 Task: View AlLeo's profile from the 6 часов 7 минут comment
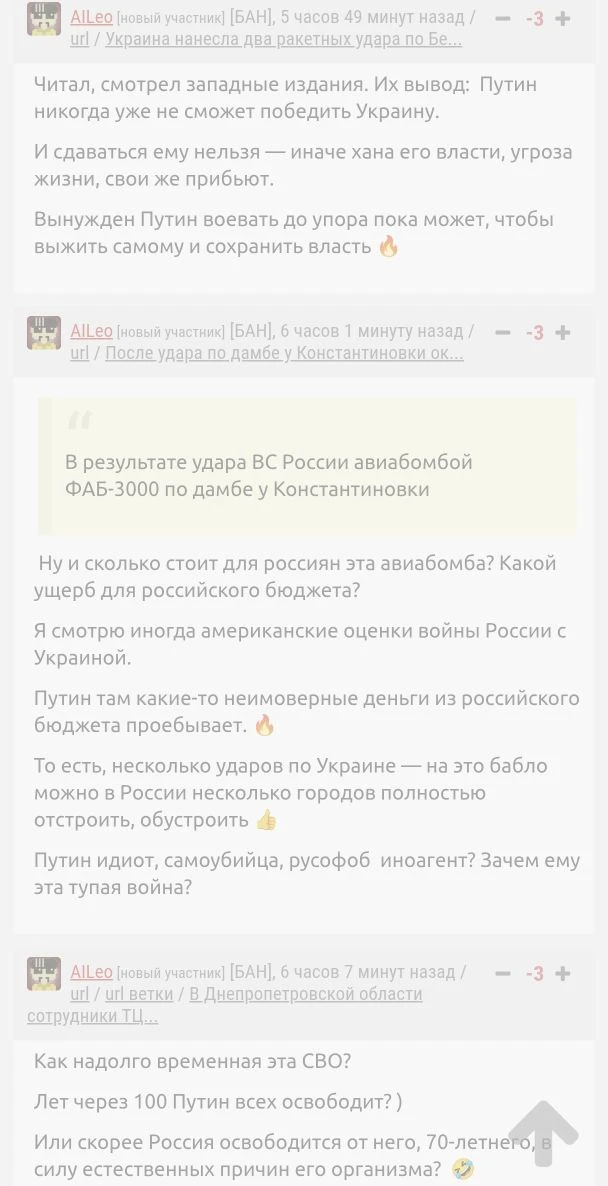click(x=91, y=972)
